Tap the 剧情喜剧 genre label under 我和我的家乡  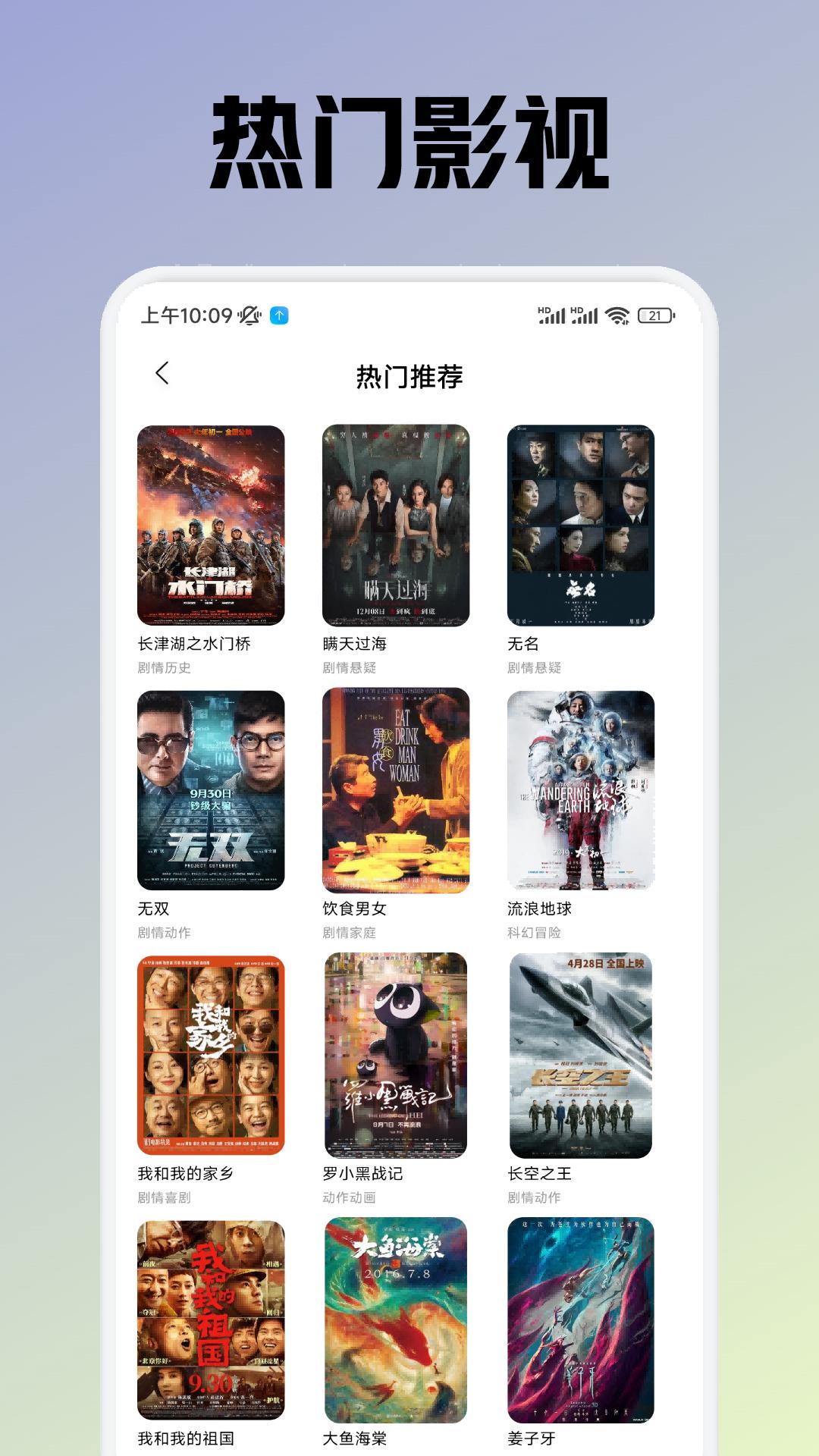point(165,1198)
